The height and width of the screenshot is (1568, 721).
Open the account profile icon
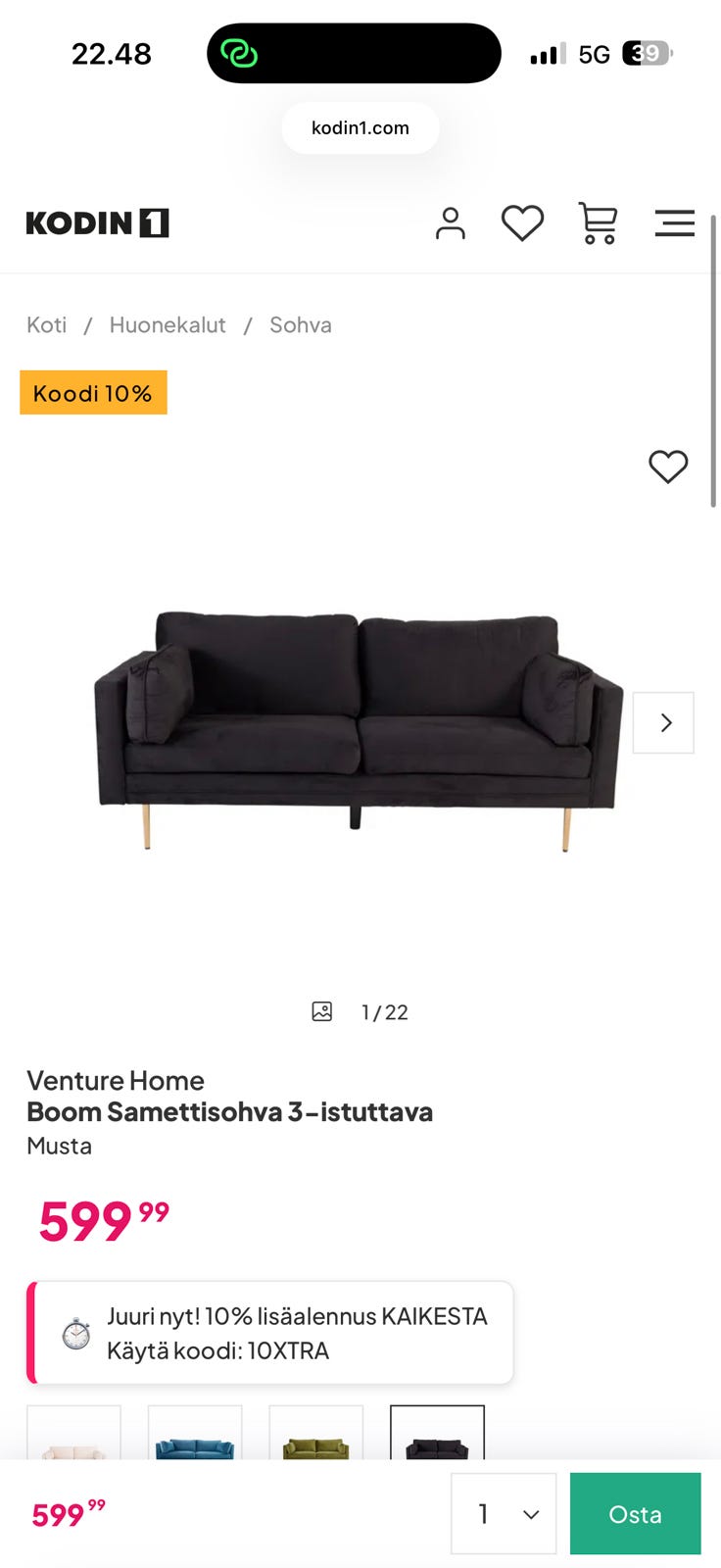[x=451, y=223]
